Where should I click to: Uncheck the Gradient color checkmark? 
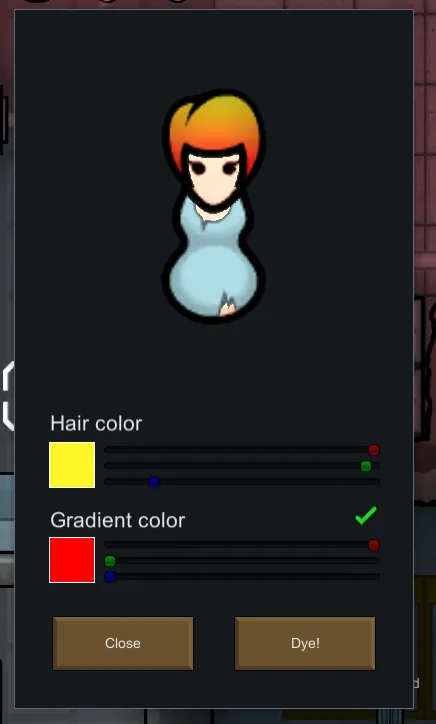pyautogui.click(x=366, y=516)
